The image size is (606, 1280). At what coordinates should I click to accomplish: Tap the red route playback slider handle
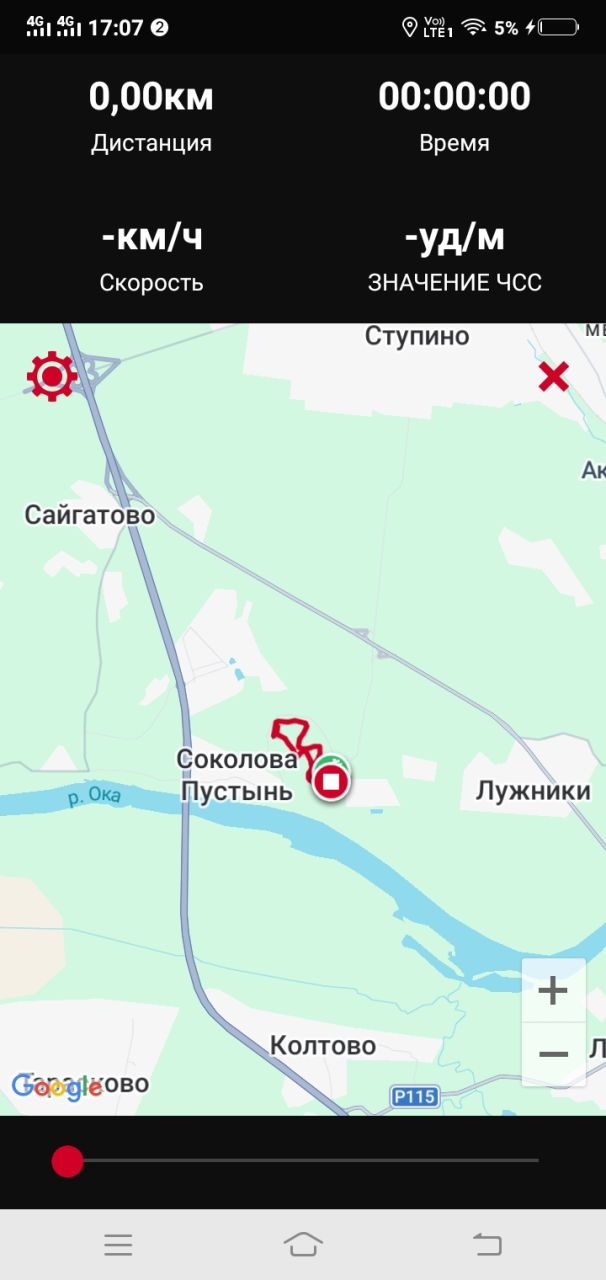[x=67, y=1161]
